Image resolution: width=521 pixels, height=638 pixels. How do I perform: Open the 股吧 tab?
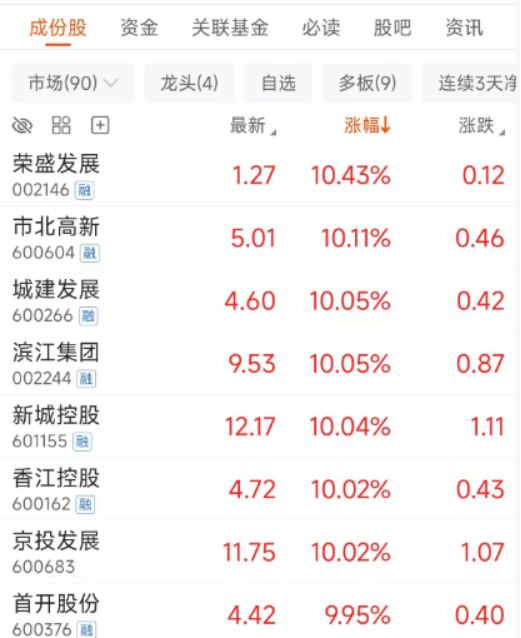tap(392, 28)
